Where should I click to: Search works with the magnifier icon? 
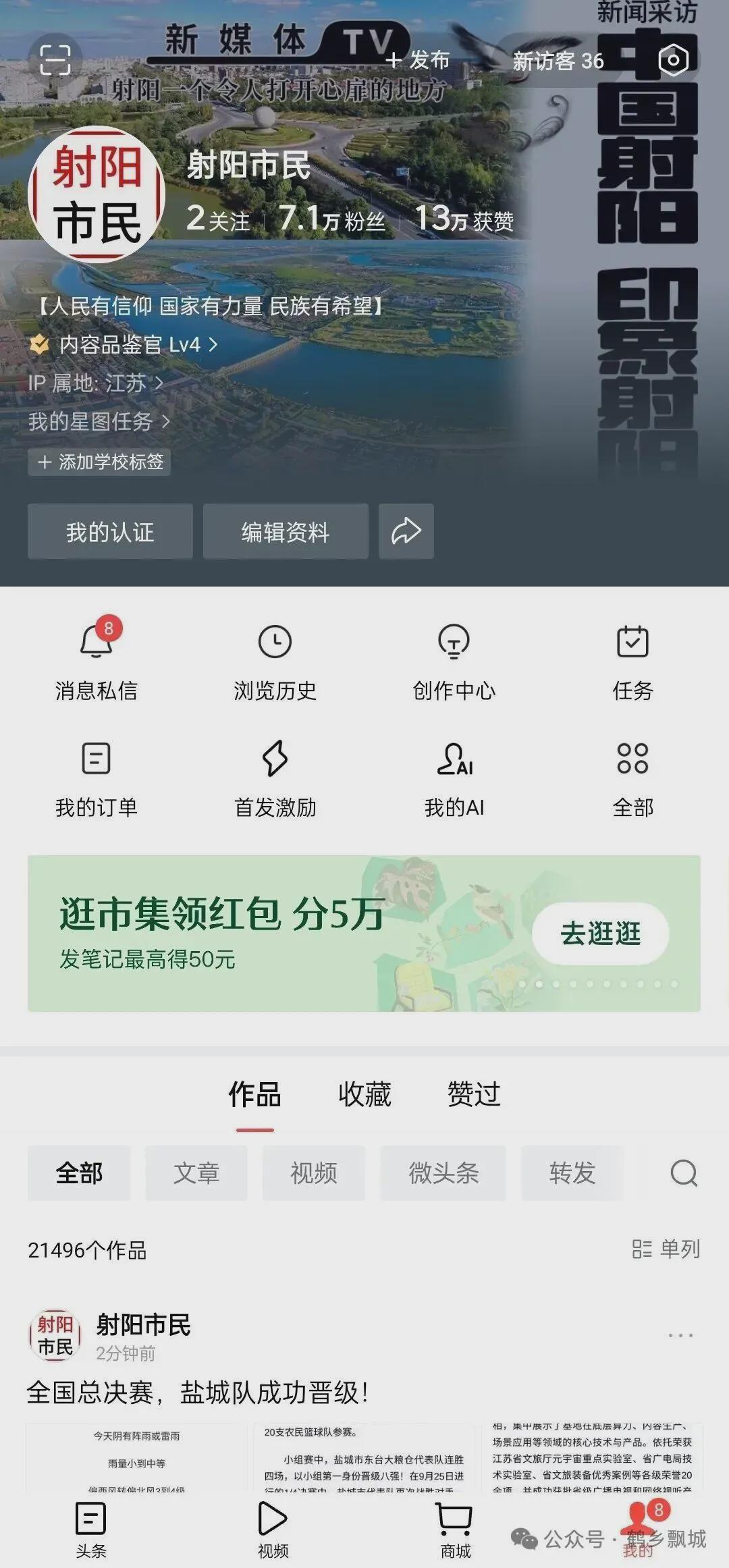point(683,1173)
